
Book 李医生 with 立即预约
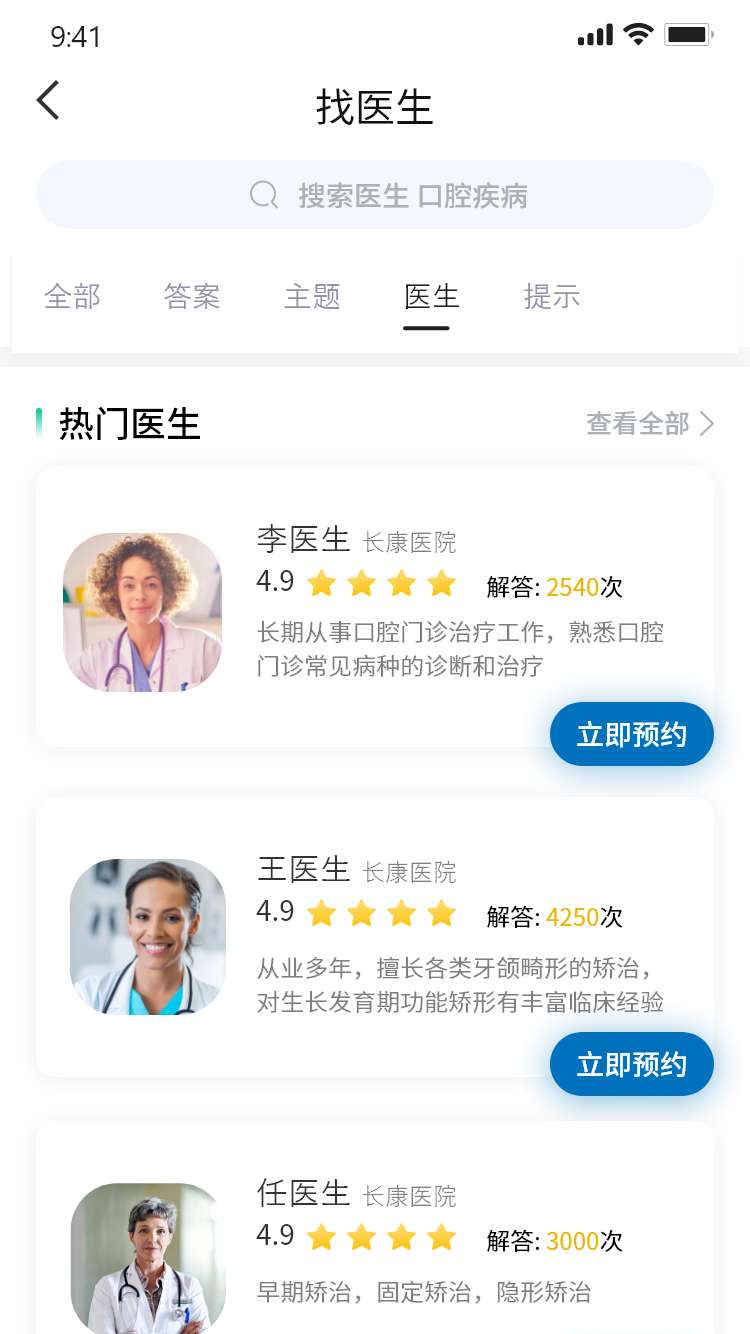point(631,734)
